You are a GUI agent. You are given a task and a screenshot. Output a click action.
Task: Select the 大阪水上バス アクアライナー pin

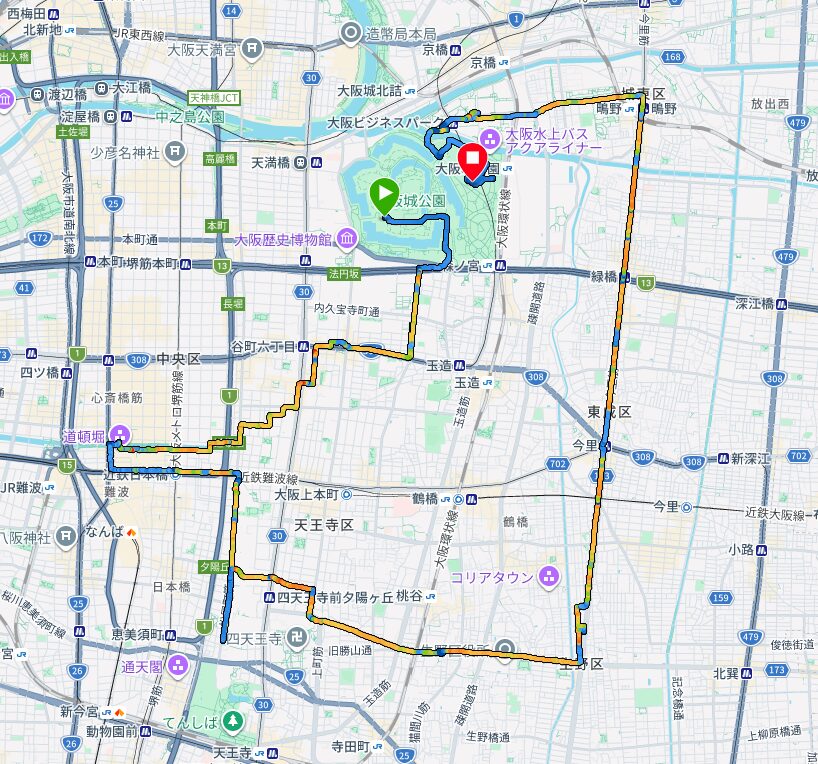(x=490, y=137)
